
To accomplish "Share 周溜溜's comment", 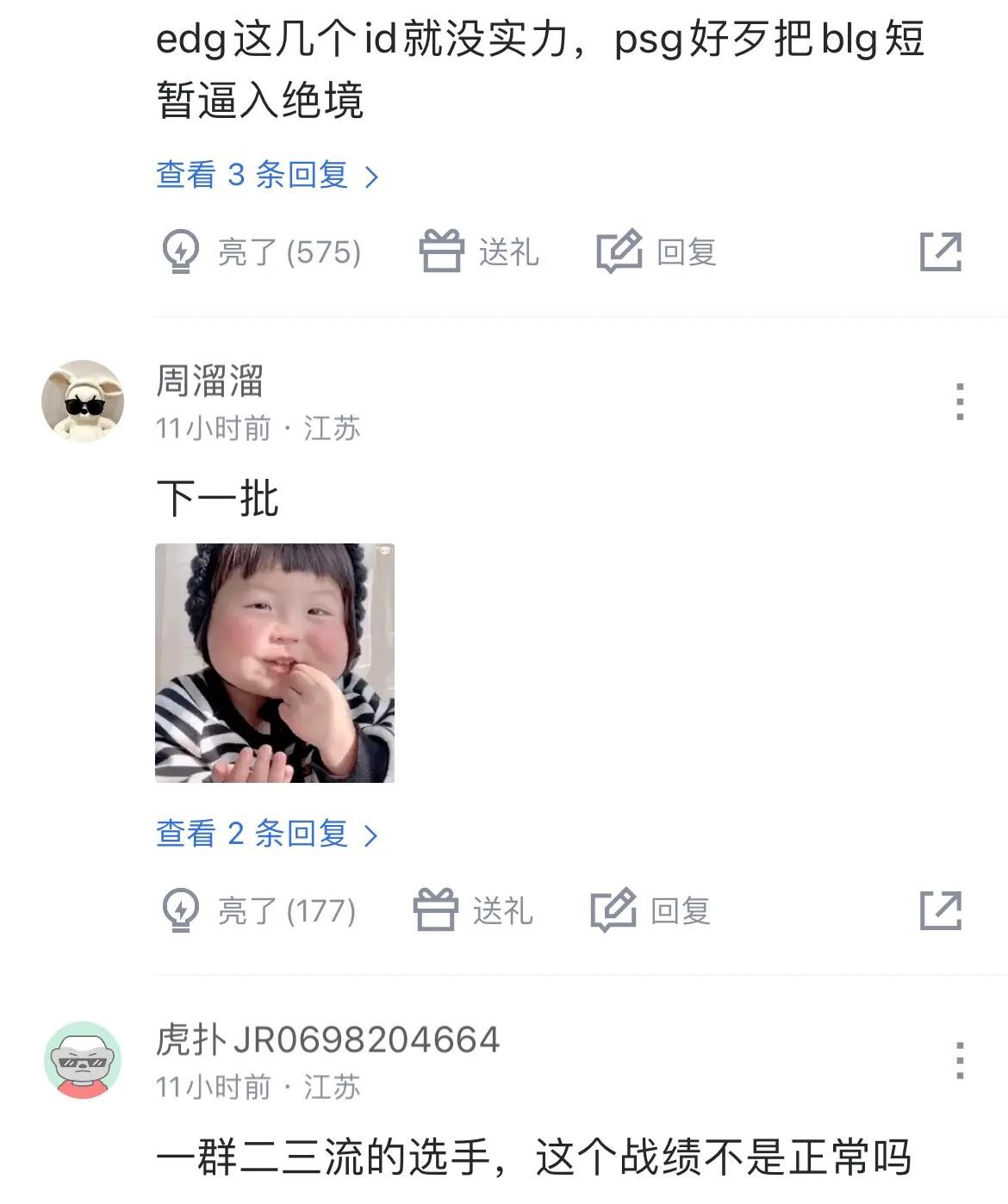I will click(940, 910).
